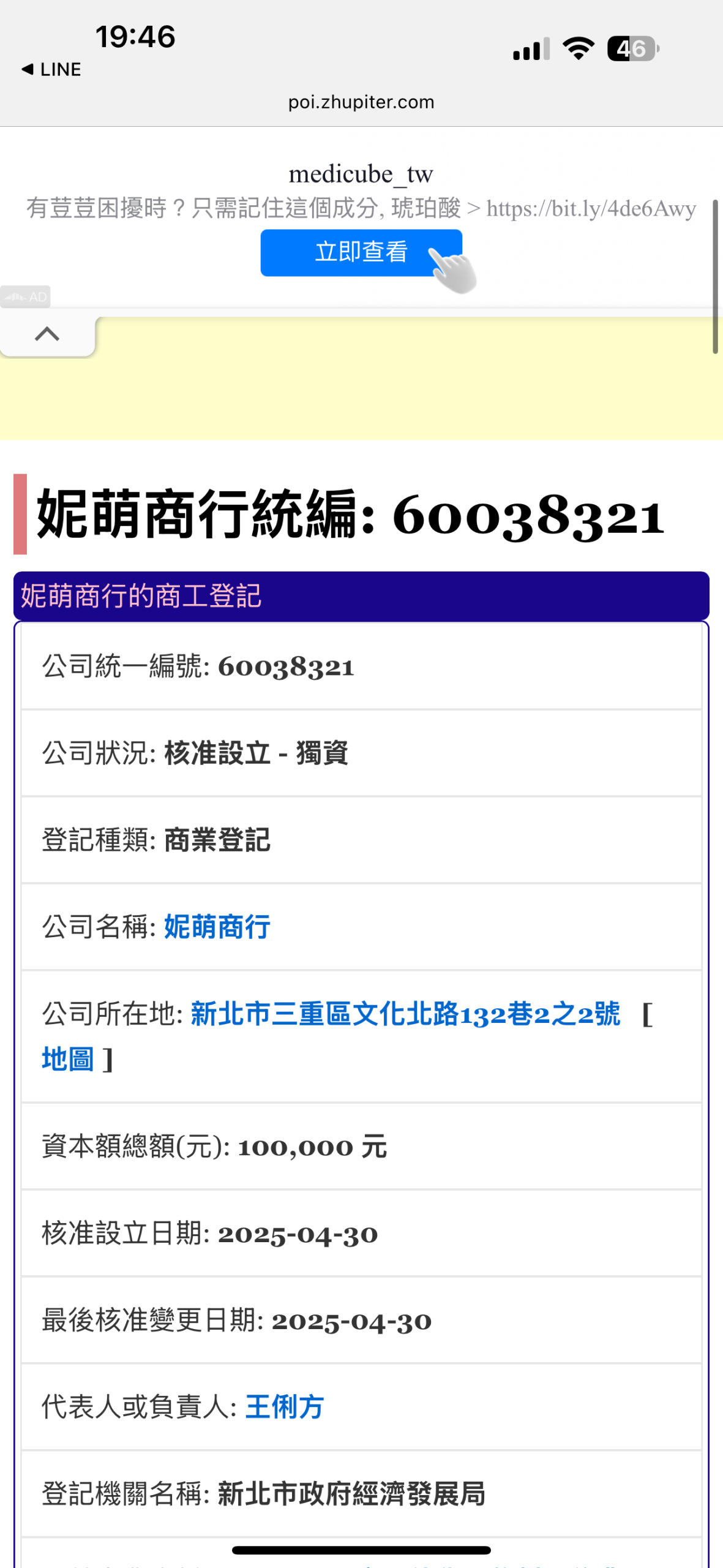
Task: Open the medicube_tw ad text
Action: tap(361, 175)
